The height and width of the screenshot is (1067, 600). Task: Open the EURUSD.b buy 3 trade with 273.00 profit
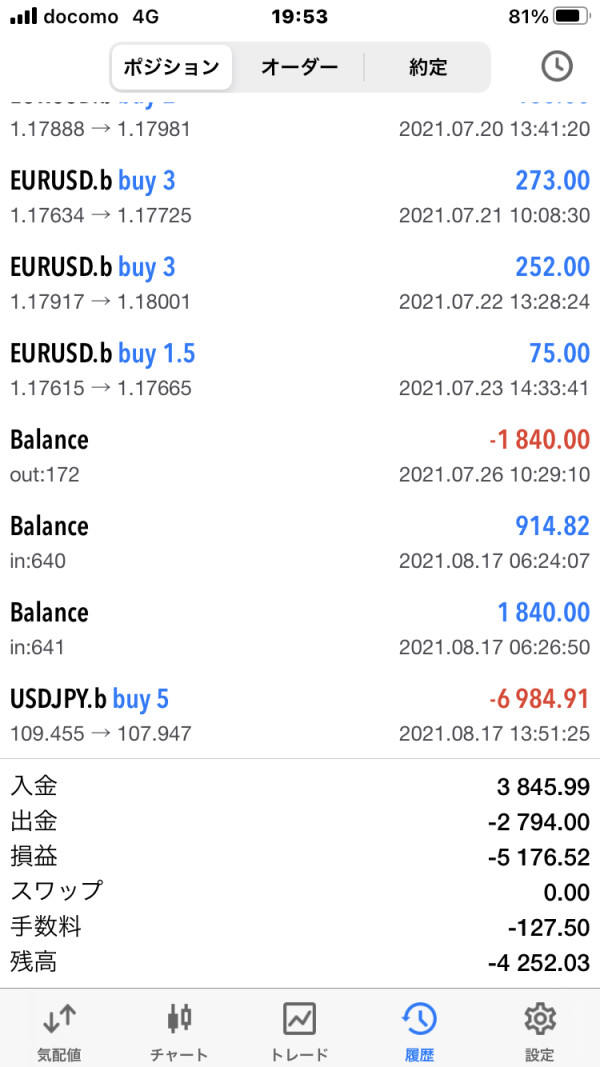point(300,196)
